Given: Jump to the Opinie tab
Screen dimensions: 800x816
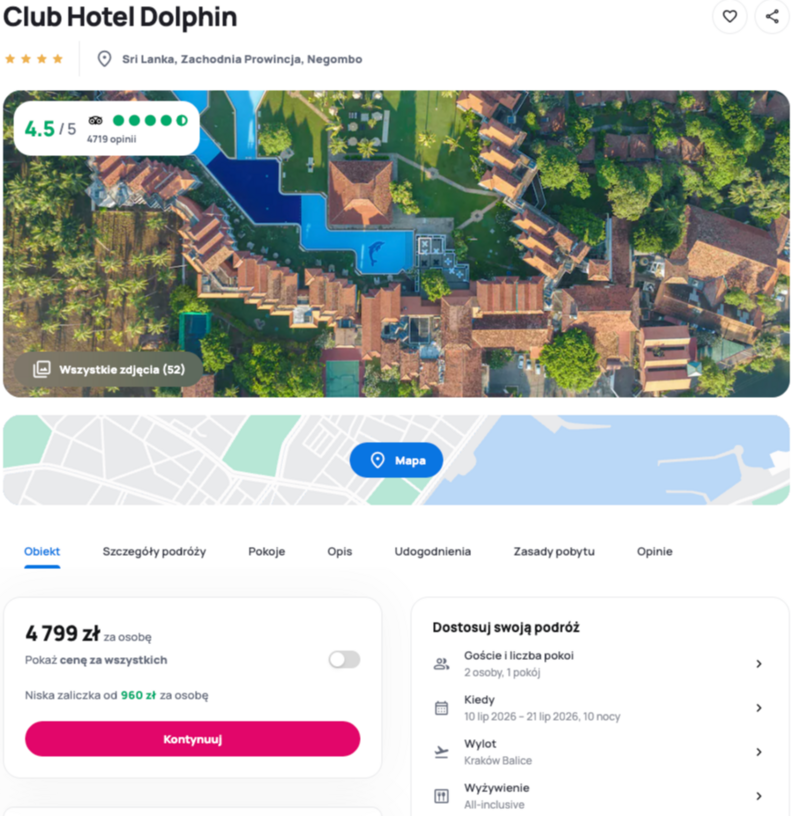Looking at the screenshot, I should tap(654, 551).
